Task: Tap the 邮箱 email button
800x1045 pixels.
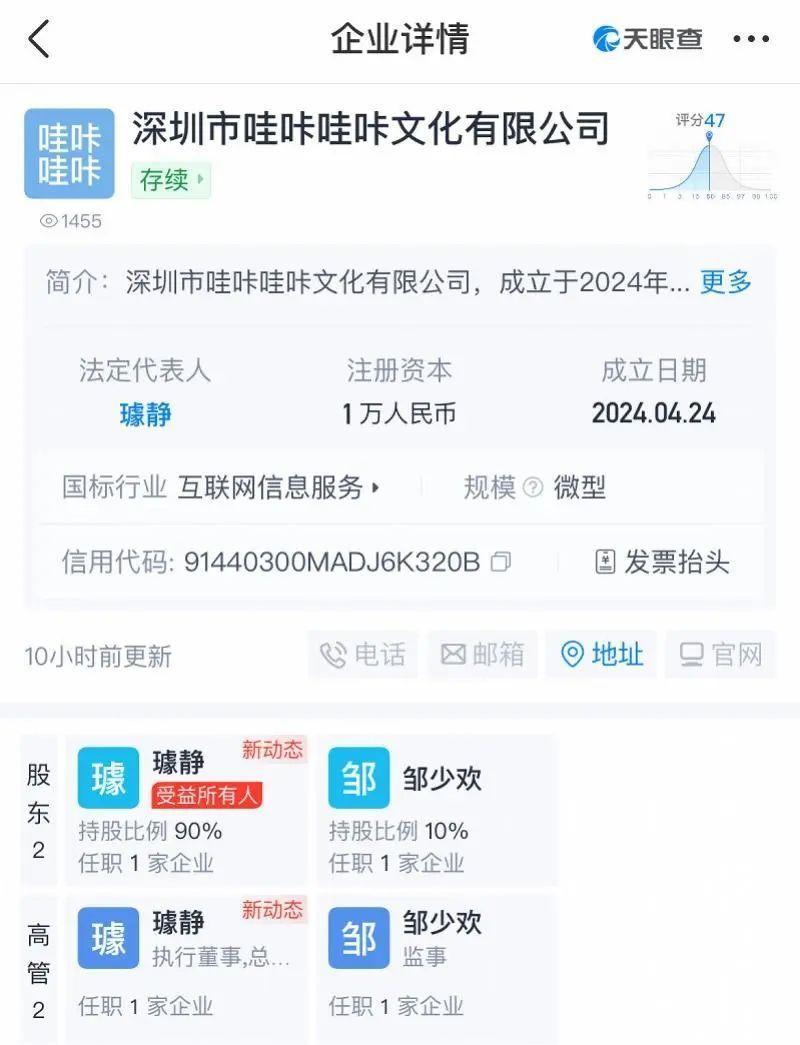Action: [483, 655]
